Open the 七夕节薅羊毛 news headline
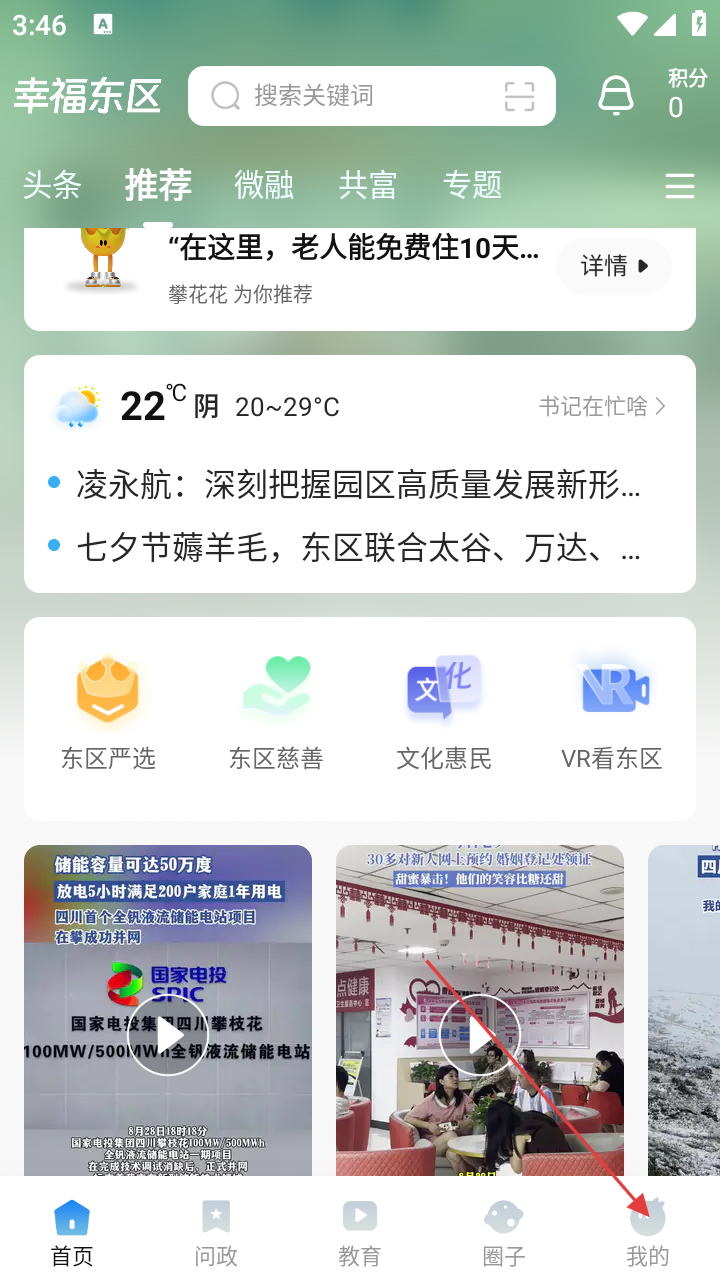This screenshot has height=1280, width=720. pyautogui.click(x=358, y=548)
